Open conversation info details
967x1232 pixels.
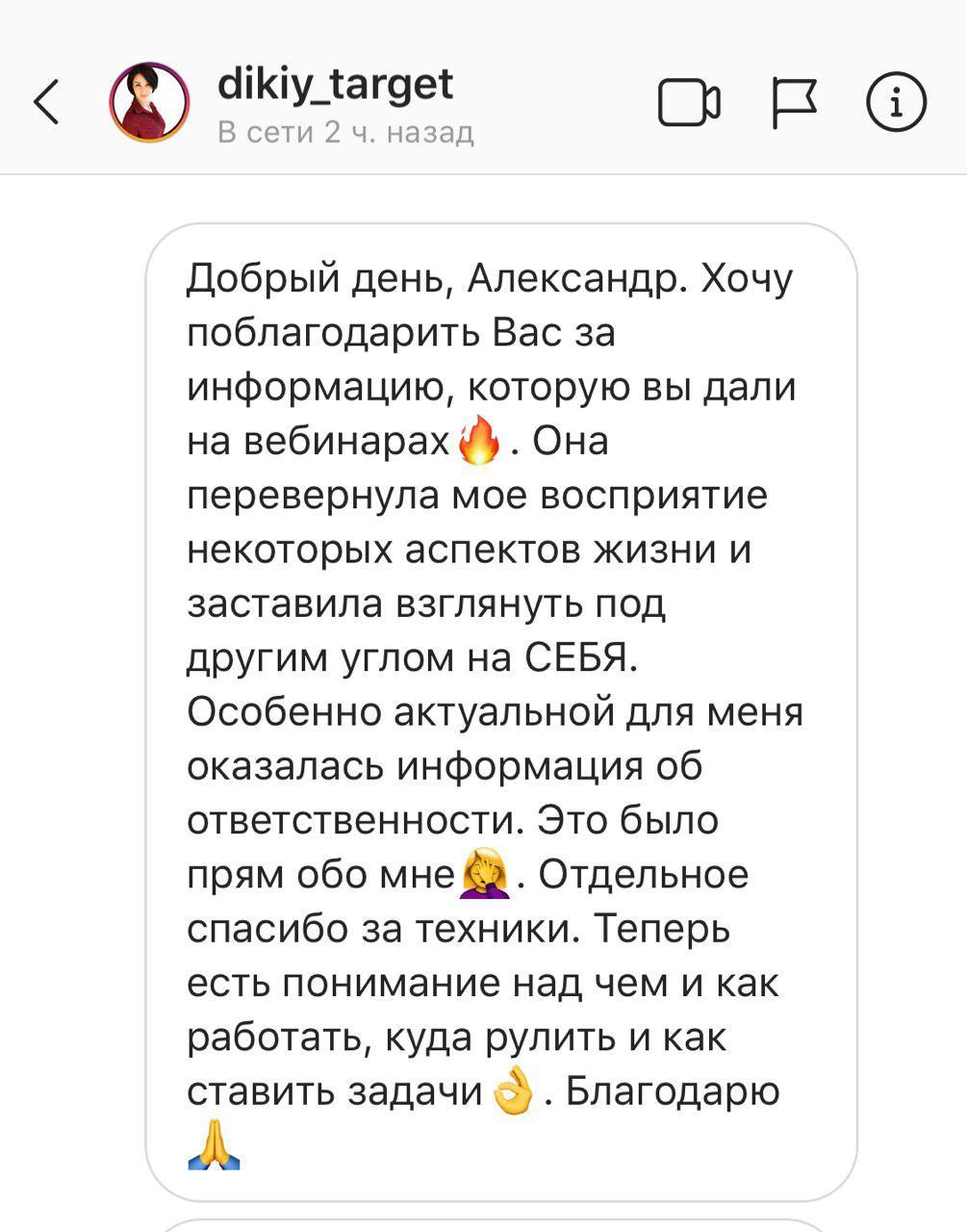pos(896,102)
